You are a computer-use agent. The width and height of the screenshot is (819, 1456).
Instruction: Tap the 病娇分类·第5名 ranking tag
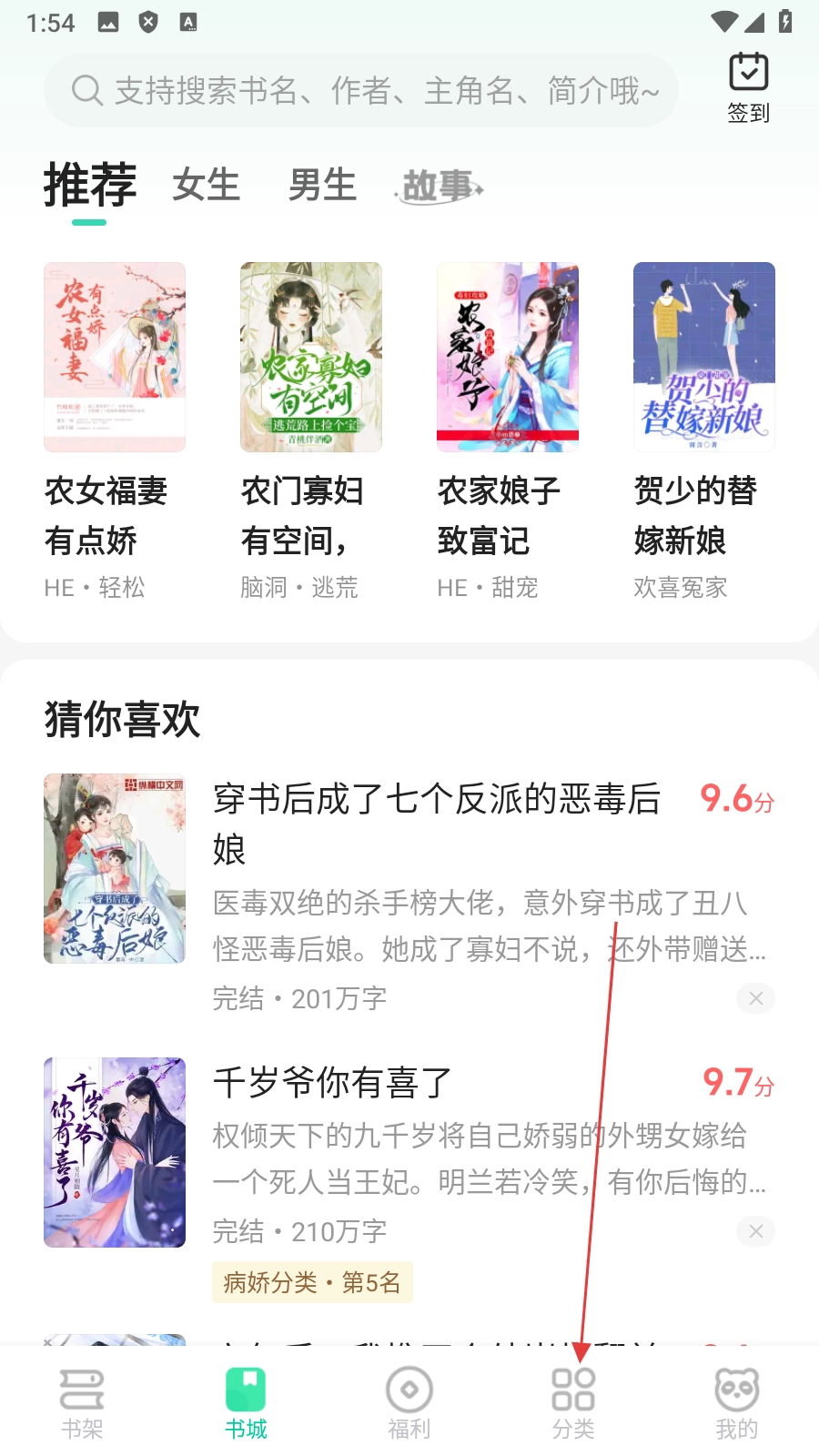[312, 1282]
